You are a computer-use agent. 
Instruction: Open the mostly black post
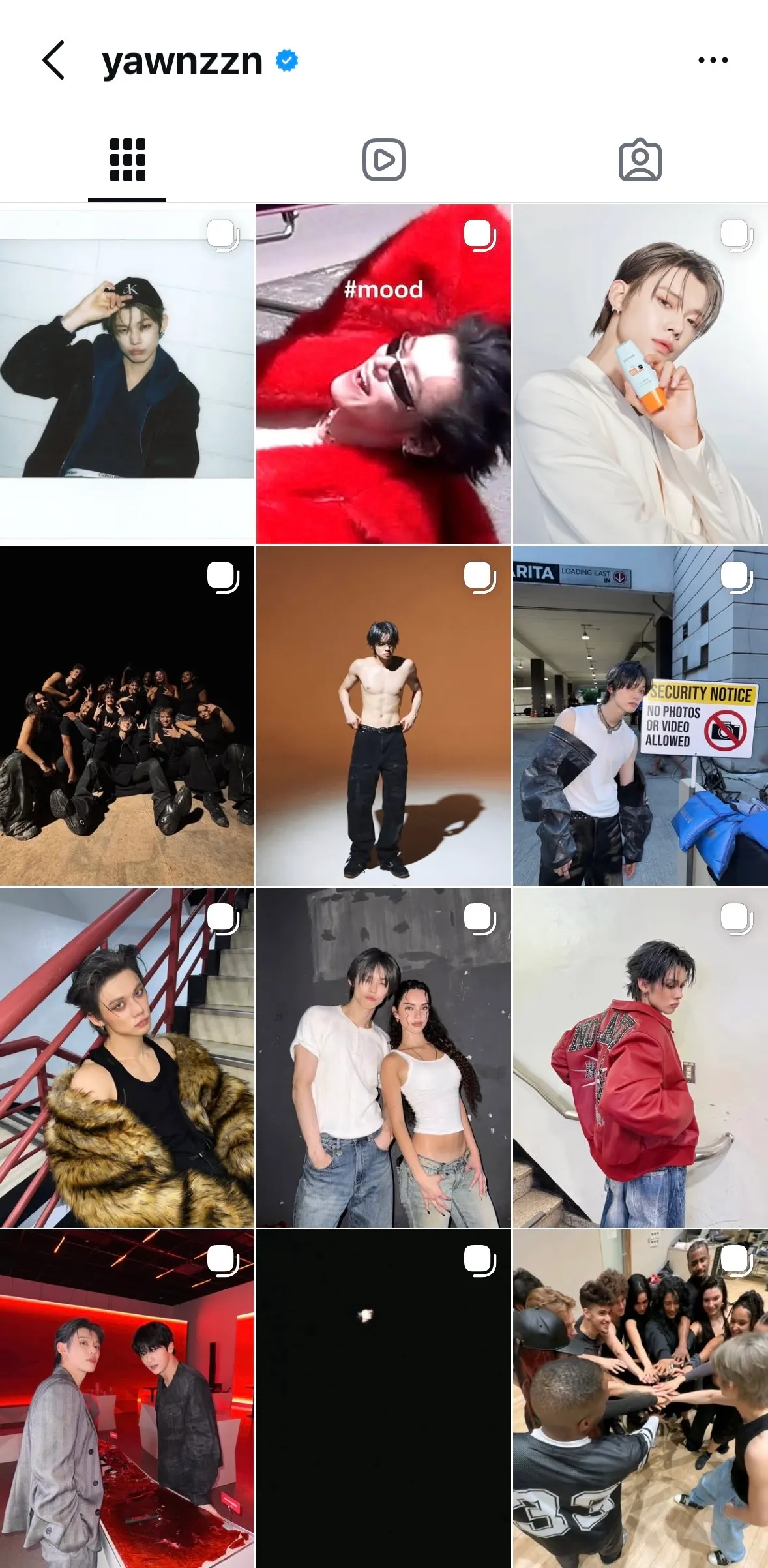point(383,1398)
